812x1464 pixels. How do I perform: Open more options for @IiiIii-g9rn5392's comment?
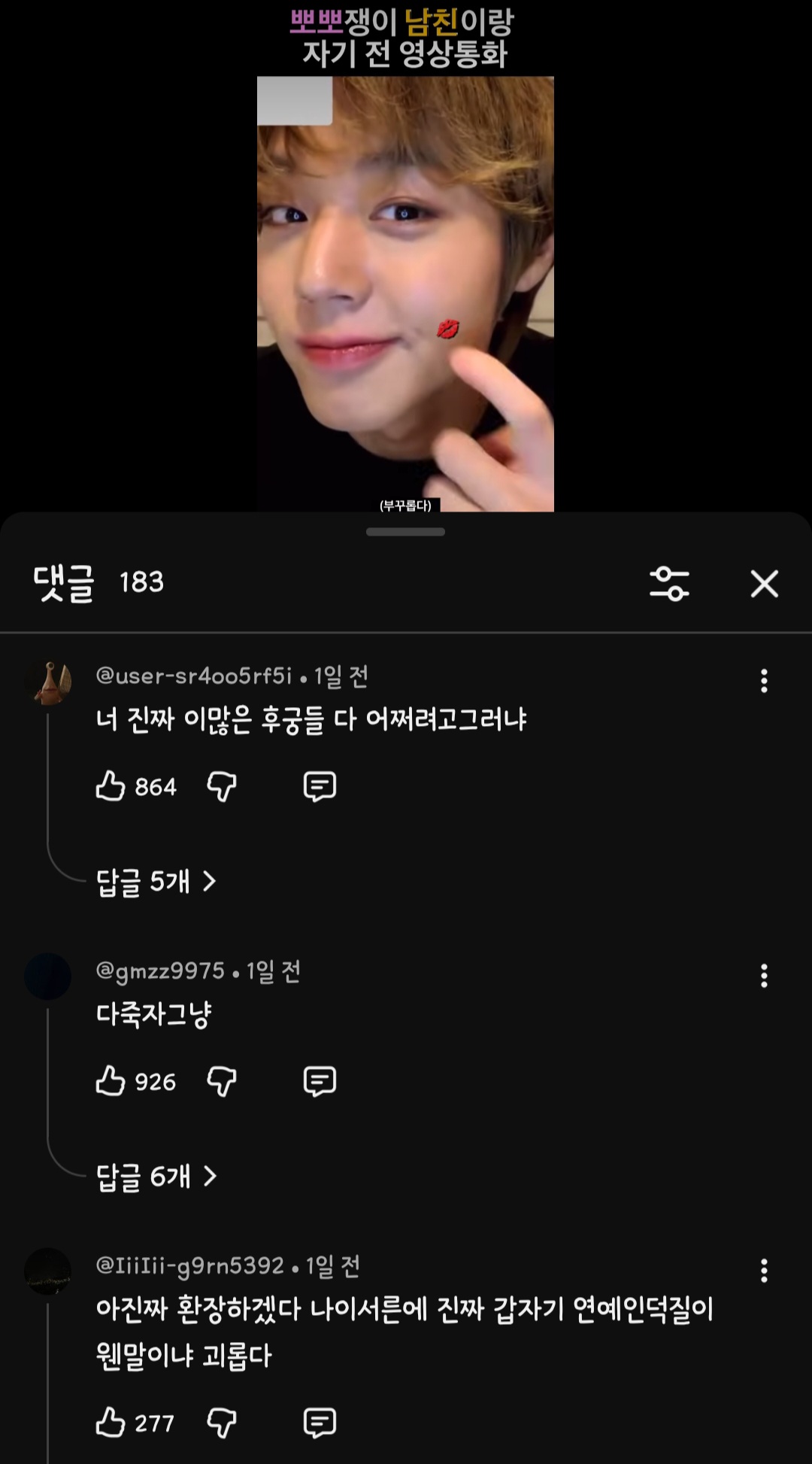(x=764, y=1271)
